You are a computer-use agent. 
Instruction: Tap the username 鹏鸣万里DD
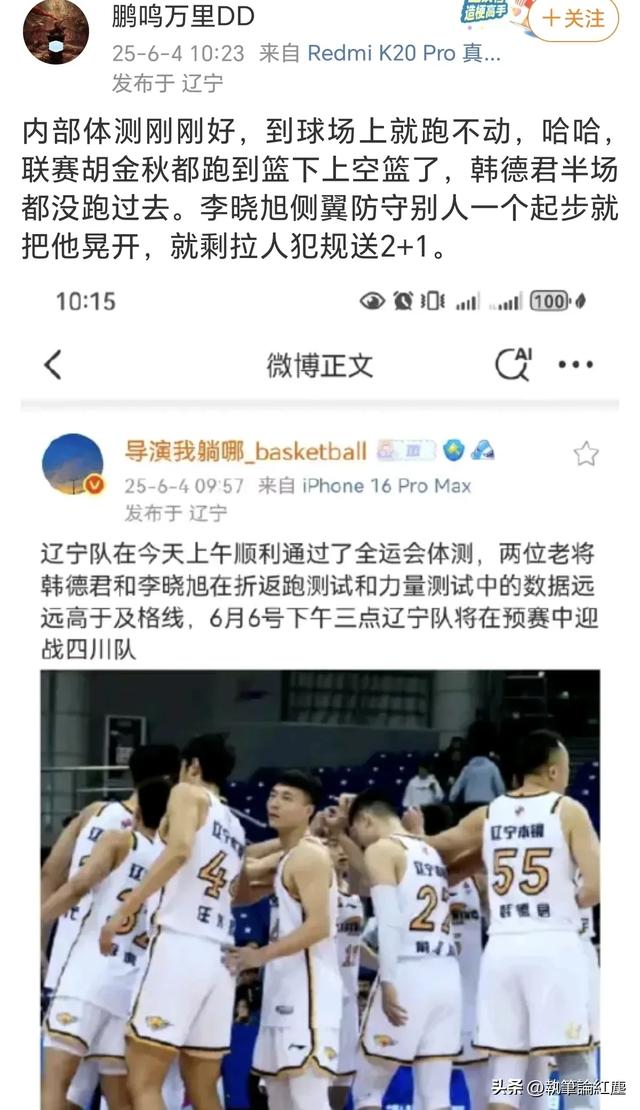pyautogui.click(x=183, y=17)
